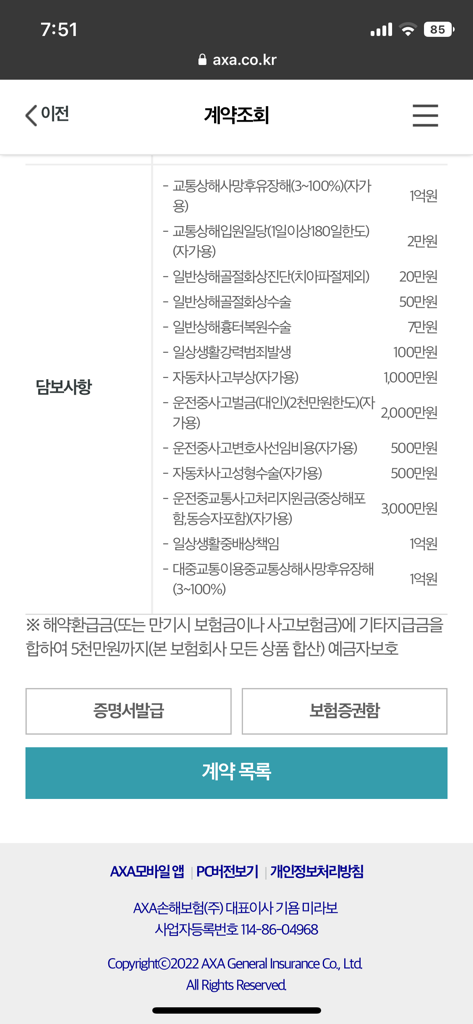The image size is (473, 1024).
Task: Tap the 증명서발급 button
Action: click(x=128, y=711)
